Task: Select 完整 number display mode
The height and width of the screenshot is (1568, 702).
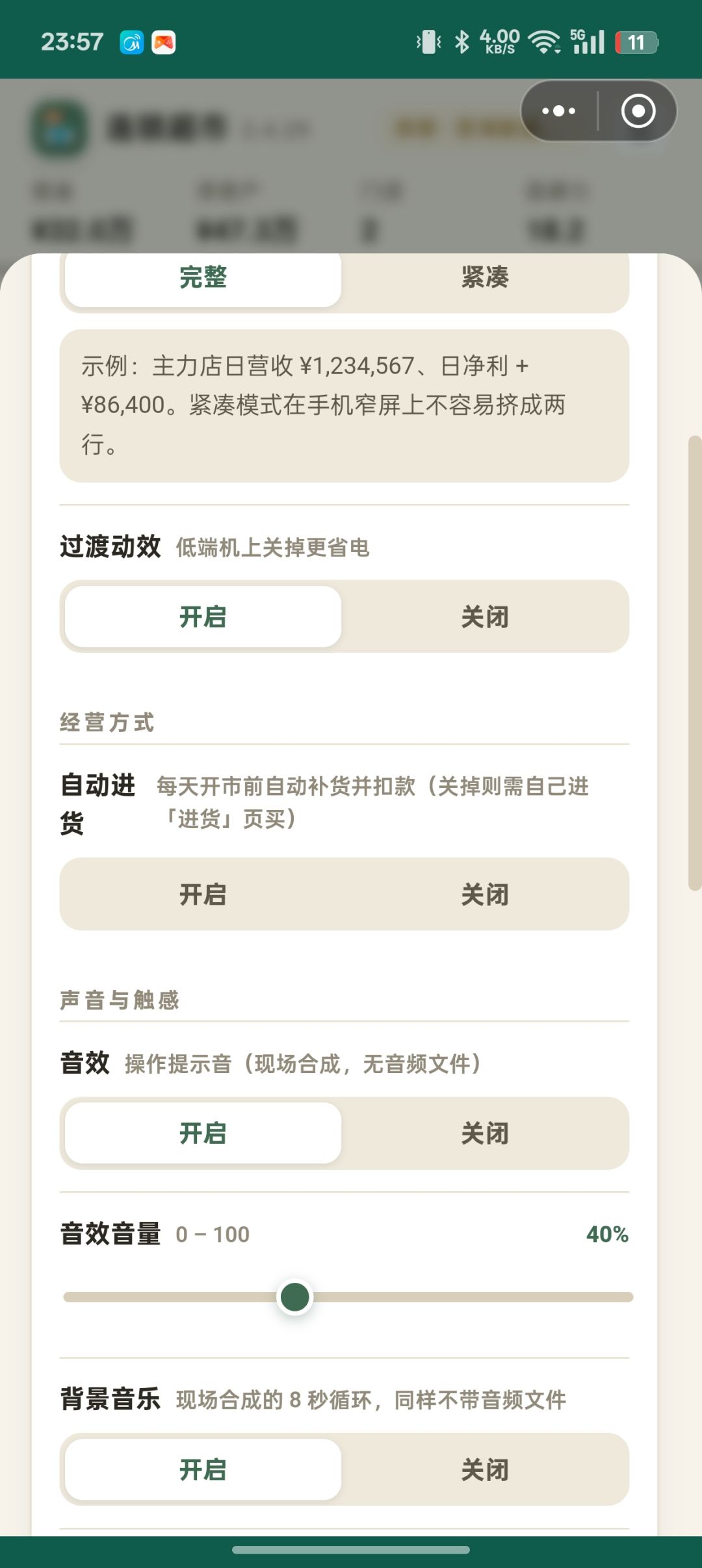Action: pos(203,277)
